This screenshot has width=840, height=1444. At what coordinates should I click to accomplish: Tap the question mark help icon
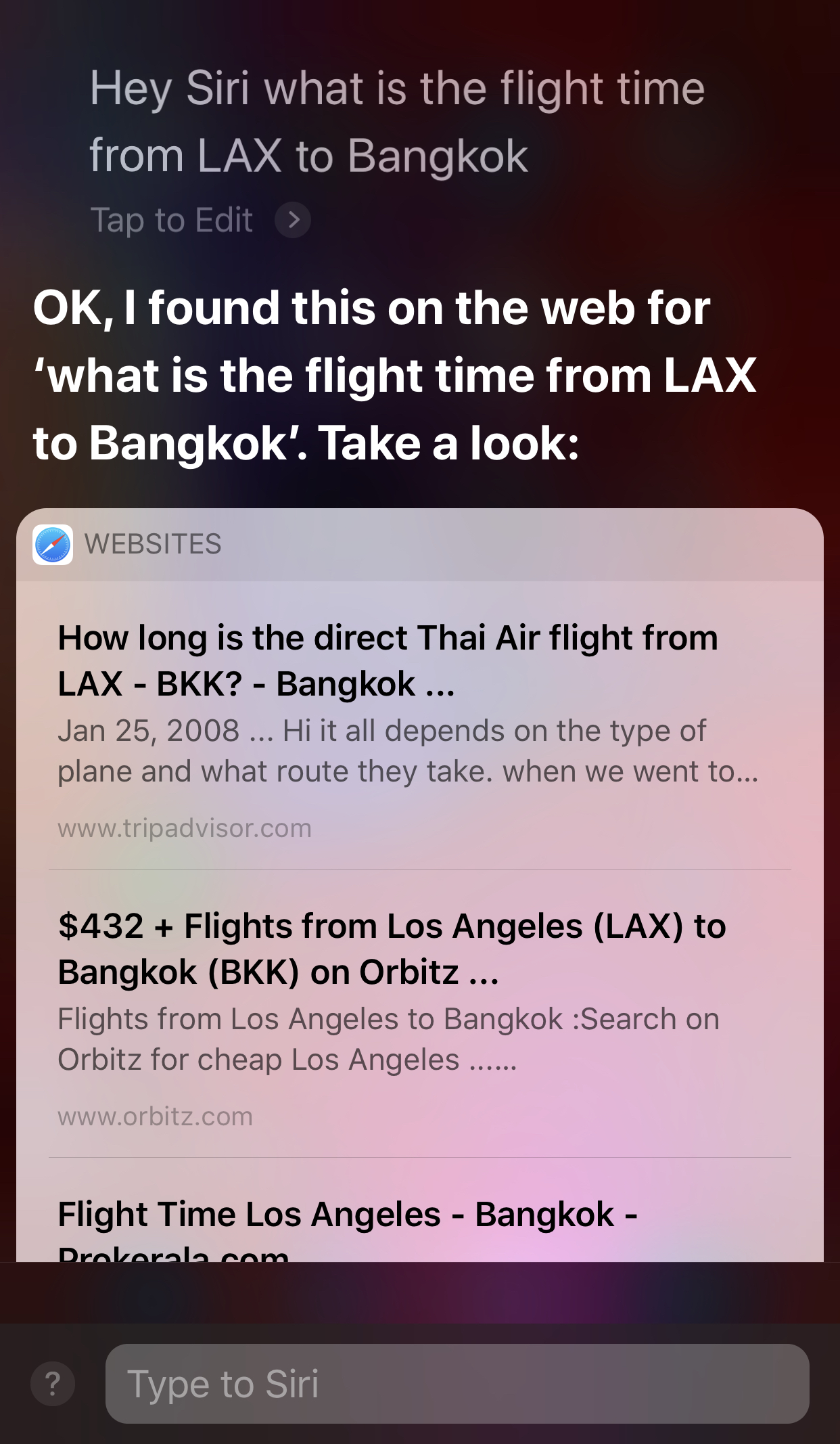click(x=53, y=1384)
